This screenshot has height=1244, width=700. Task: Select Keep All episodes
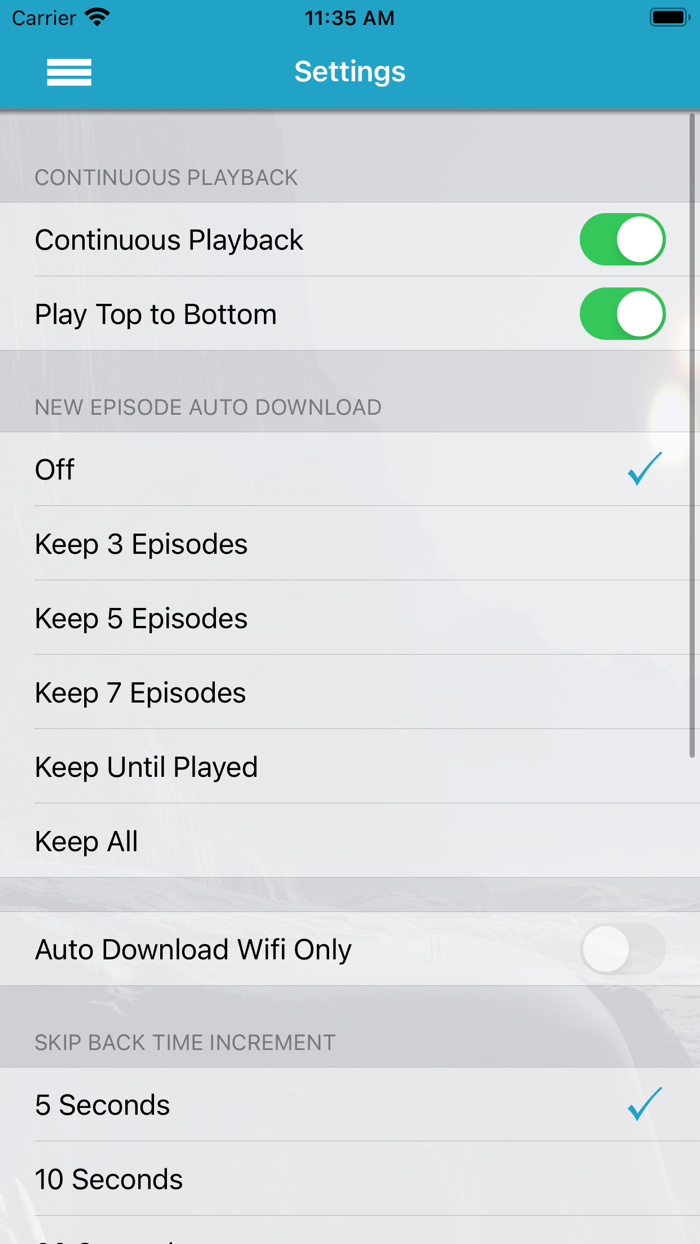point(350,841)
